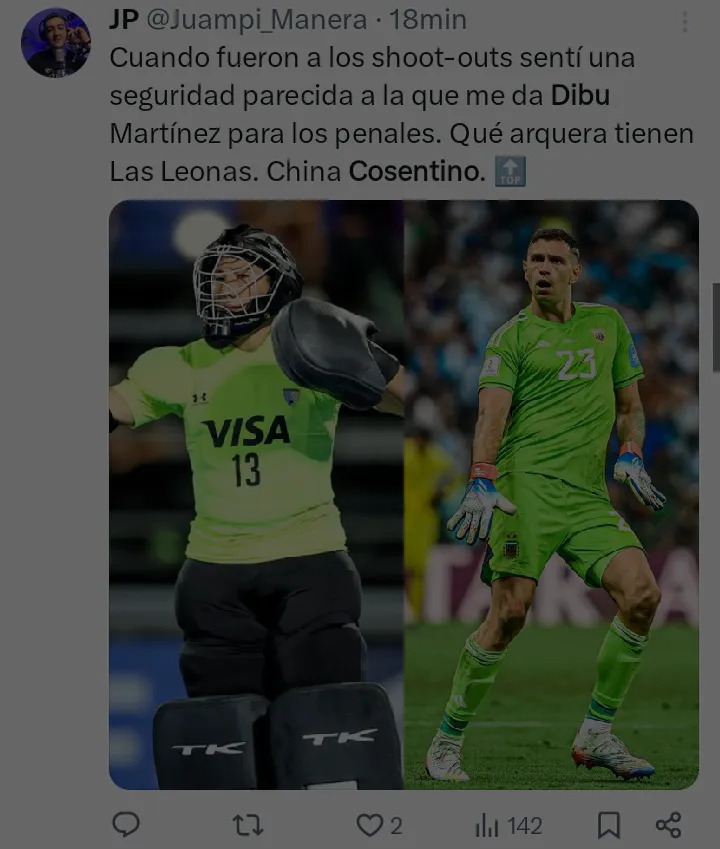Open the hockey goalkeeper photo
This screenshot has width=720, height=849.
coord(256,495)
